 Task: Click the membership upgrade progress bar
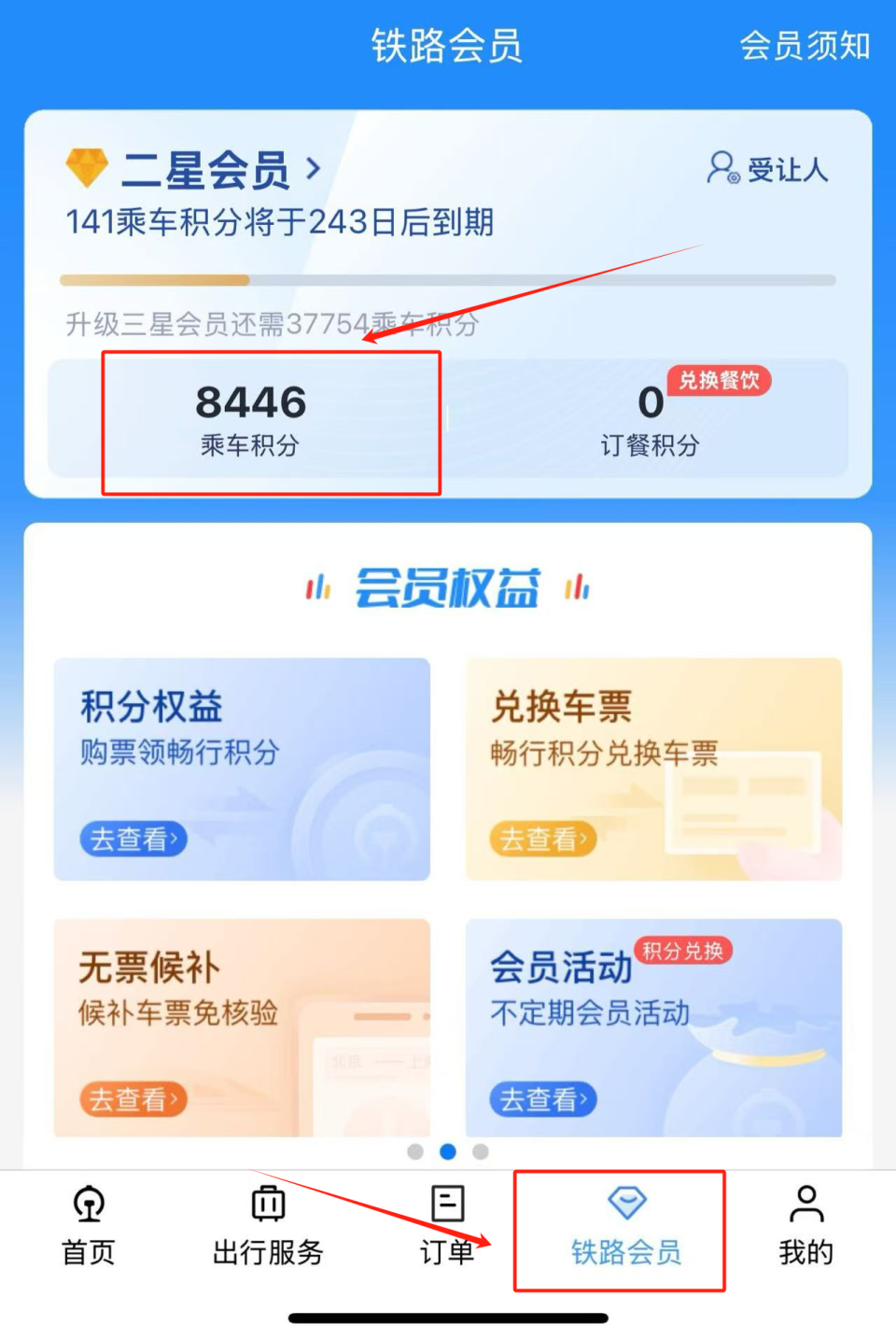tap(447, 279)
